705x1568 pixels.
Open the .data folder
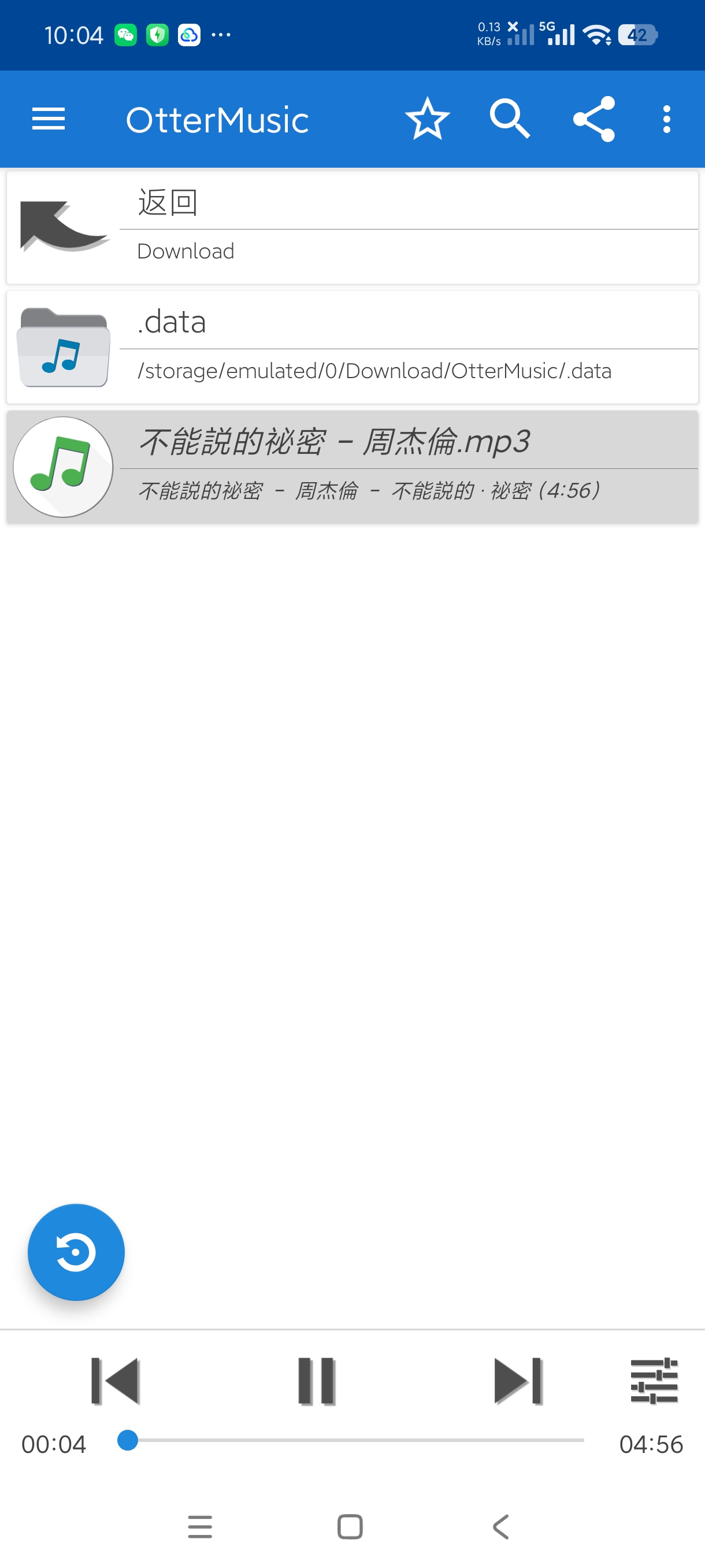tap(352, 347)
